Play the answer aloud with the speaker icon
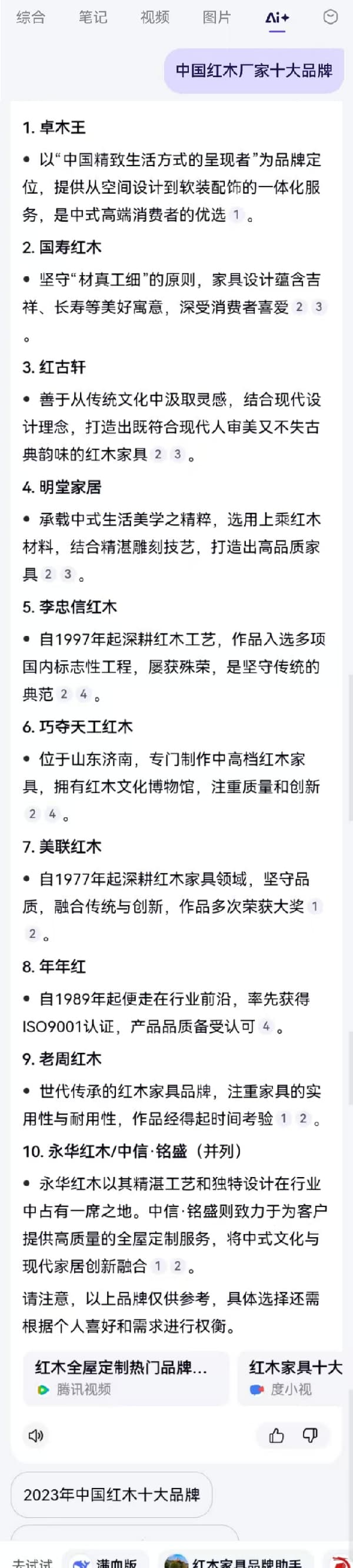This screenshot has width=353, height=1568. coord(35,1436)
